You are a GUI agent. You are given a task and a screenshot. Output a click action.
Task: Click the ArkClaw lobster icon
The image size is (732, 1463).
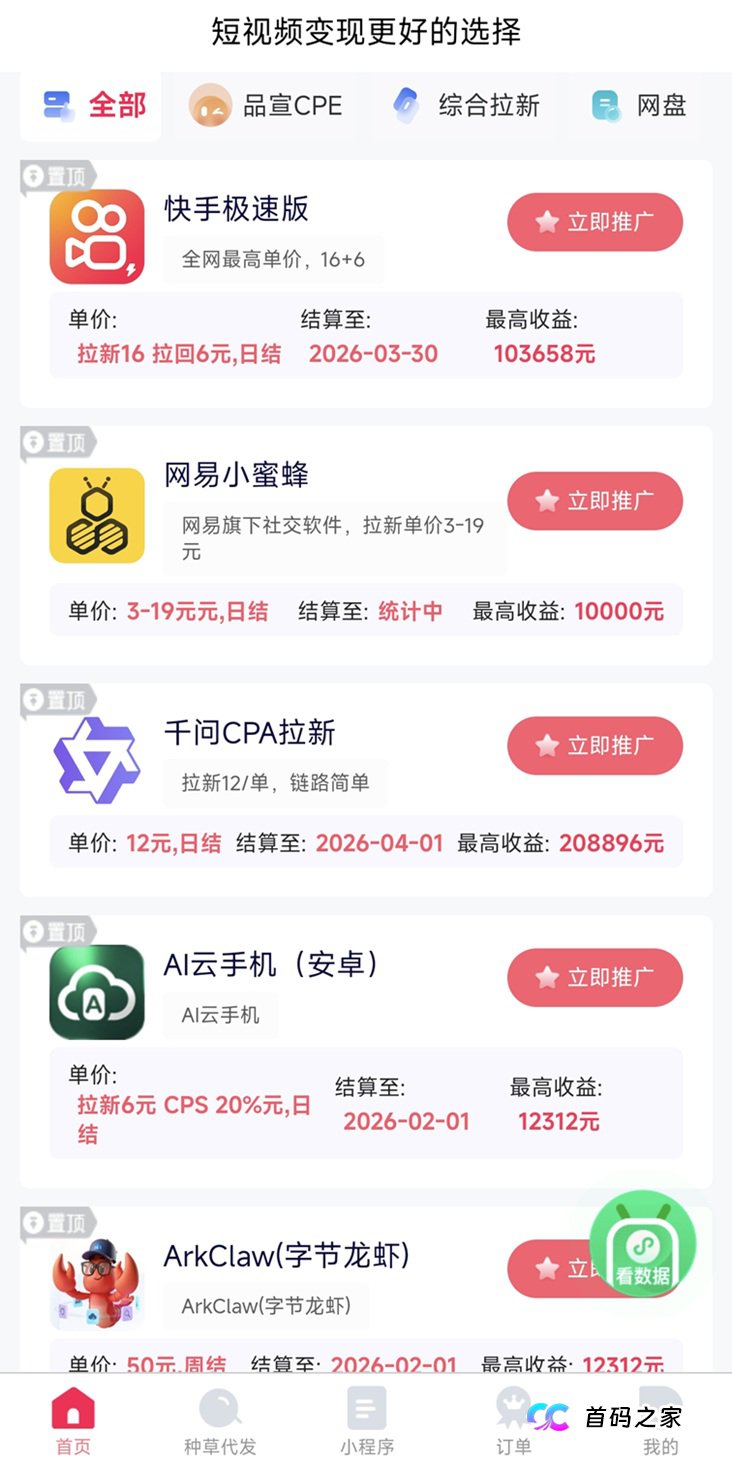96,1284
